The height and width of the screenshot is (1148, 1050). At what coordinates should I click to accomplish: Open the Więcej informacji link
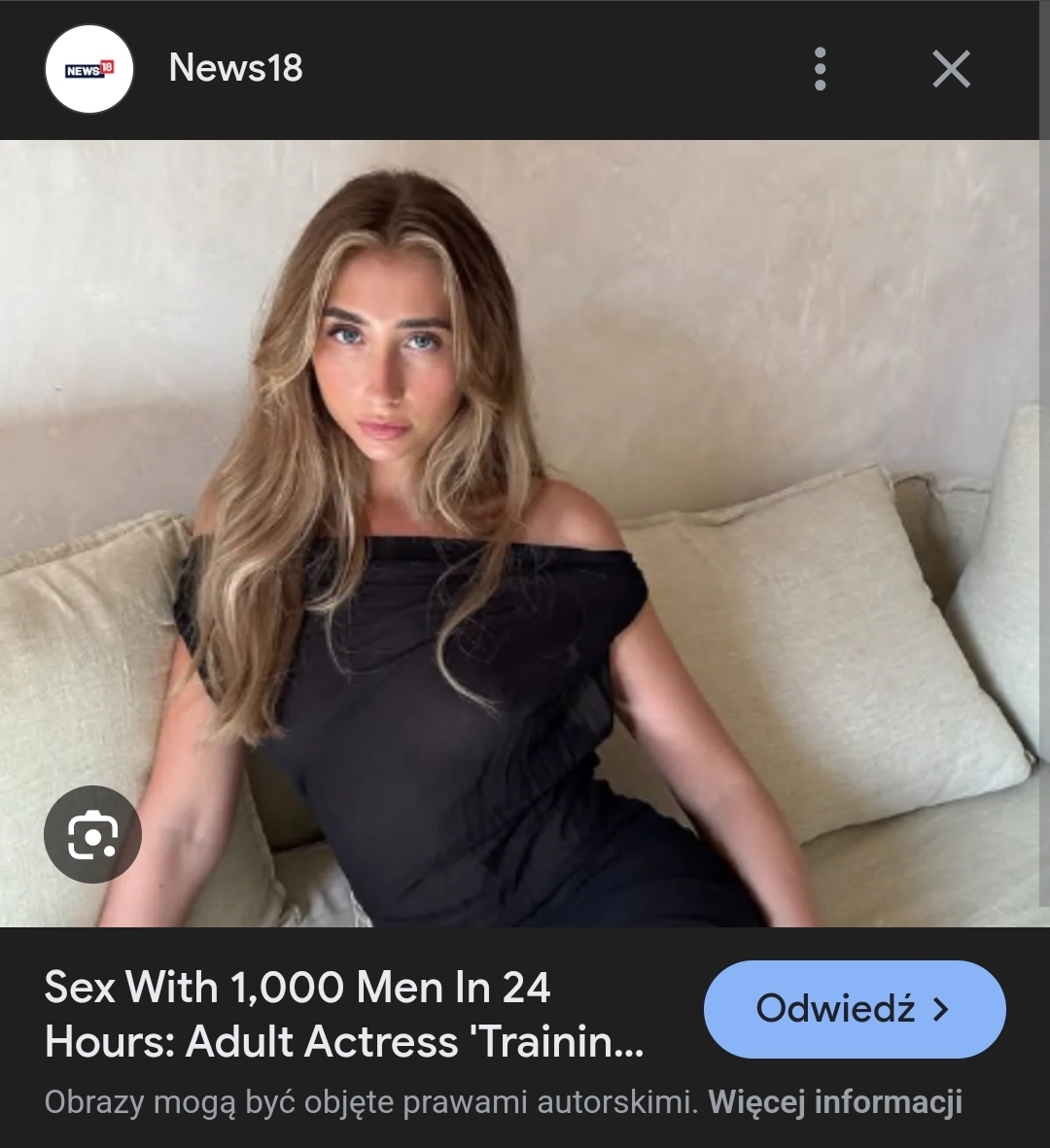coord(834,1102)
